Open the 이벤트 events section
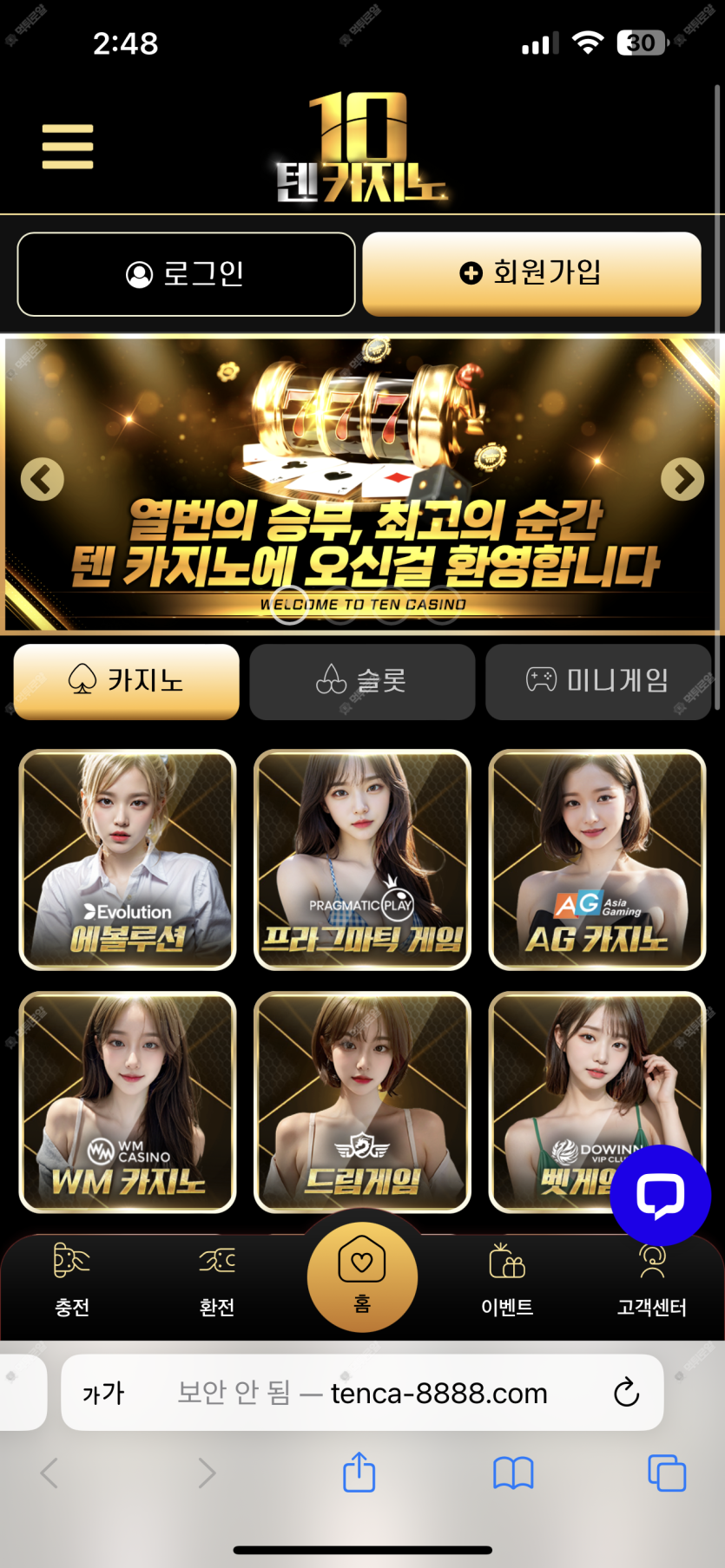The width and height of the screenshot is (725, 1568). click(x=507, y=1281)
